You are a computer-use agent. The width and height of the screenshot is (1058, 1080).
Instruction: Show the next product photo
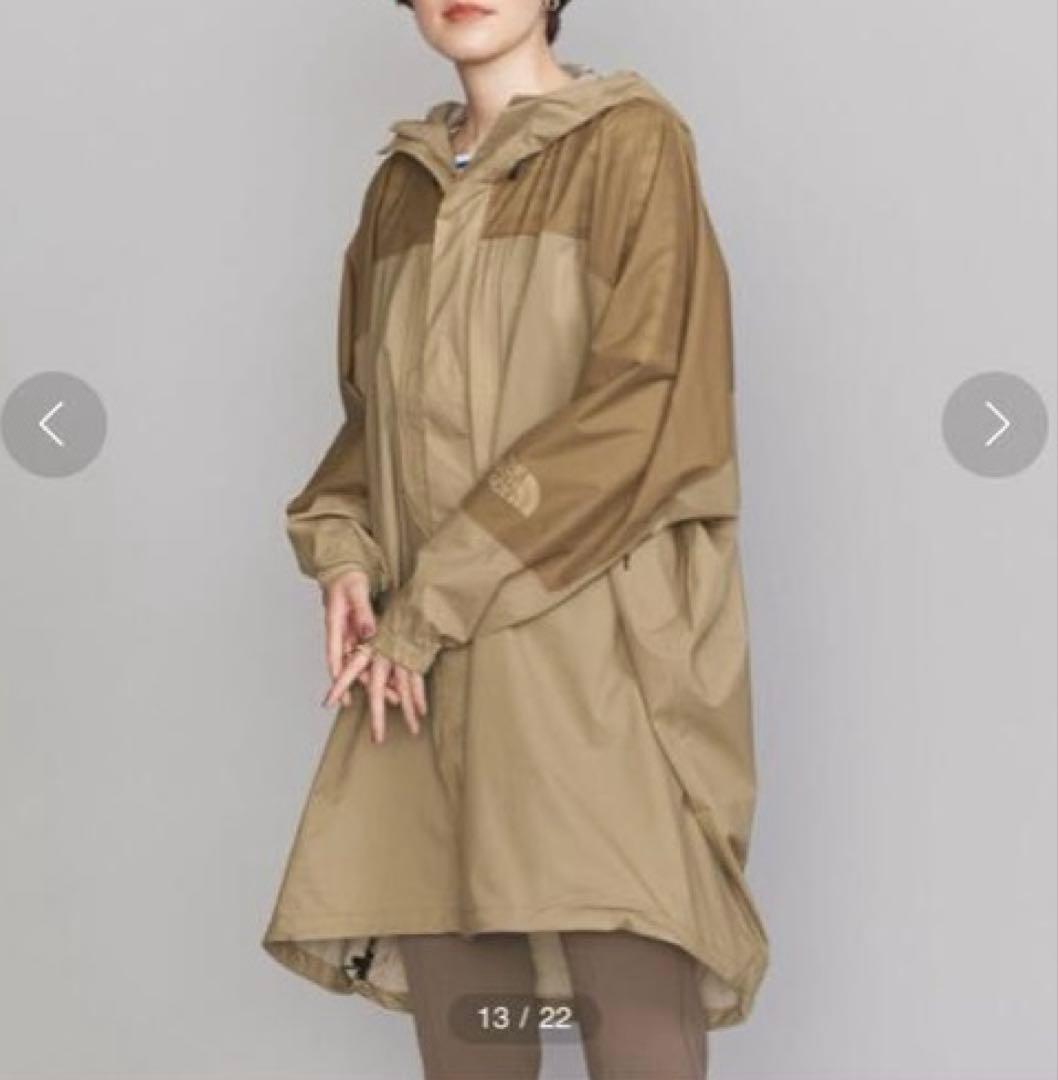[994, 425]
